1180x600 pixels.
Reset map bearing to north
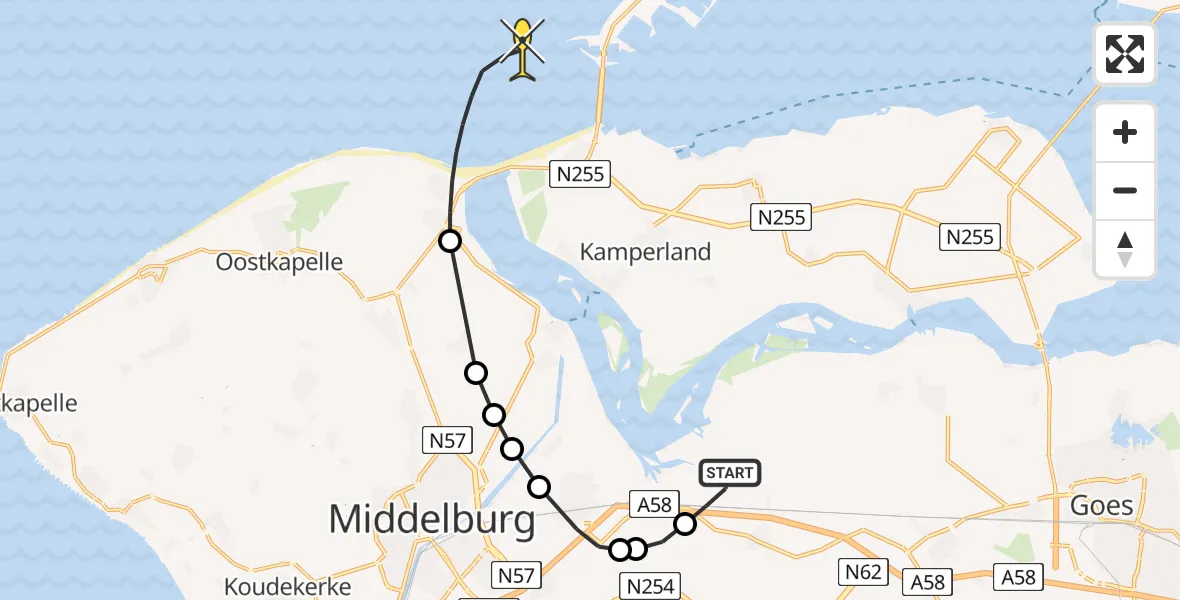tap(1125, 249)
